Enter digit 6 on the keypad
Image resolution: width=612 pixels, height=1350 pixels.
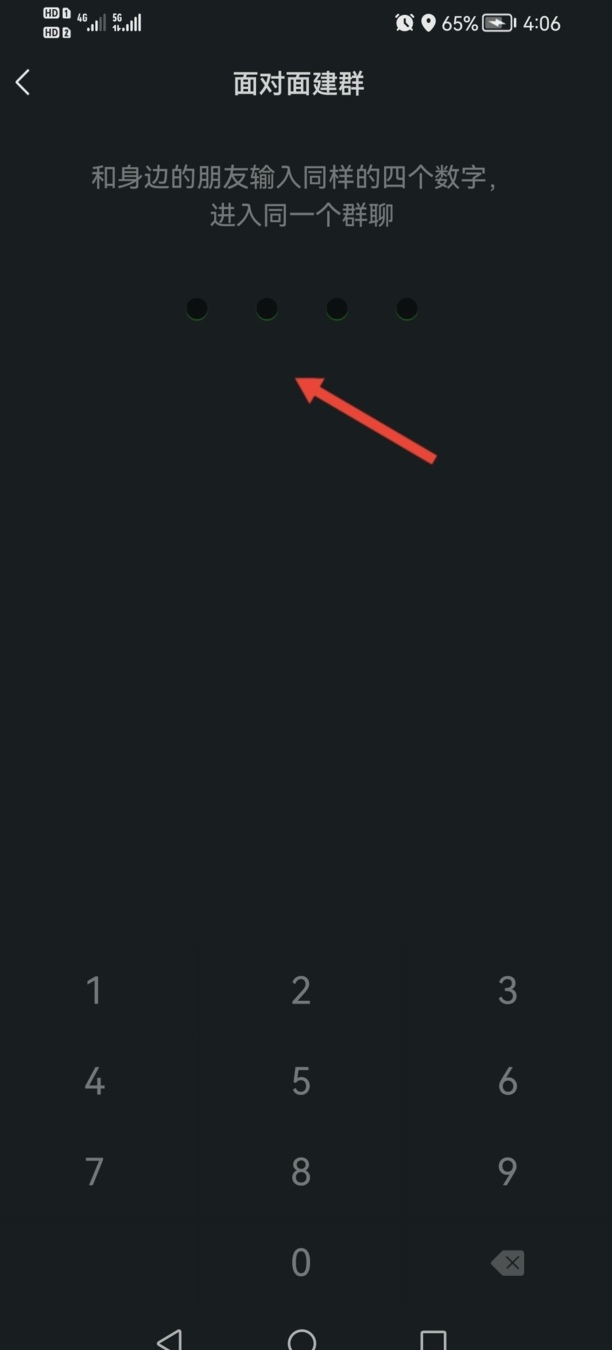point(508,1081)
